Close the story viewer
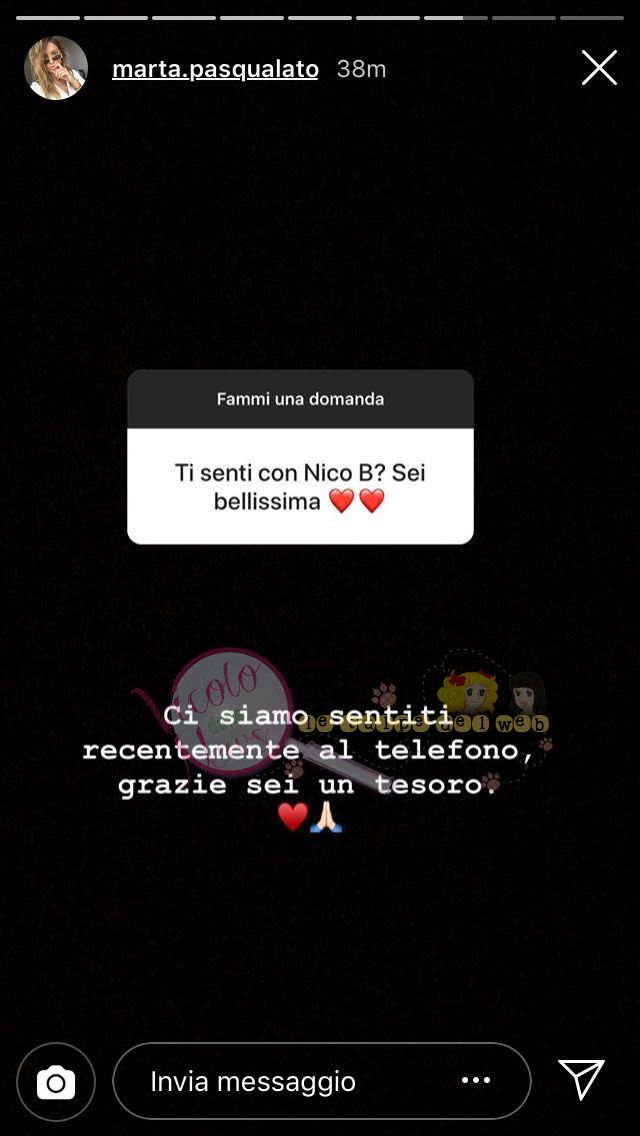Image resolution: width=640 pixels, height=1136 pixels. click(x=599, y=68)
